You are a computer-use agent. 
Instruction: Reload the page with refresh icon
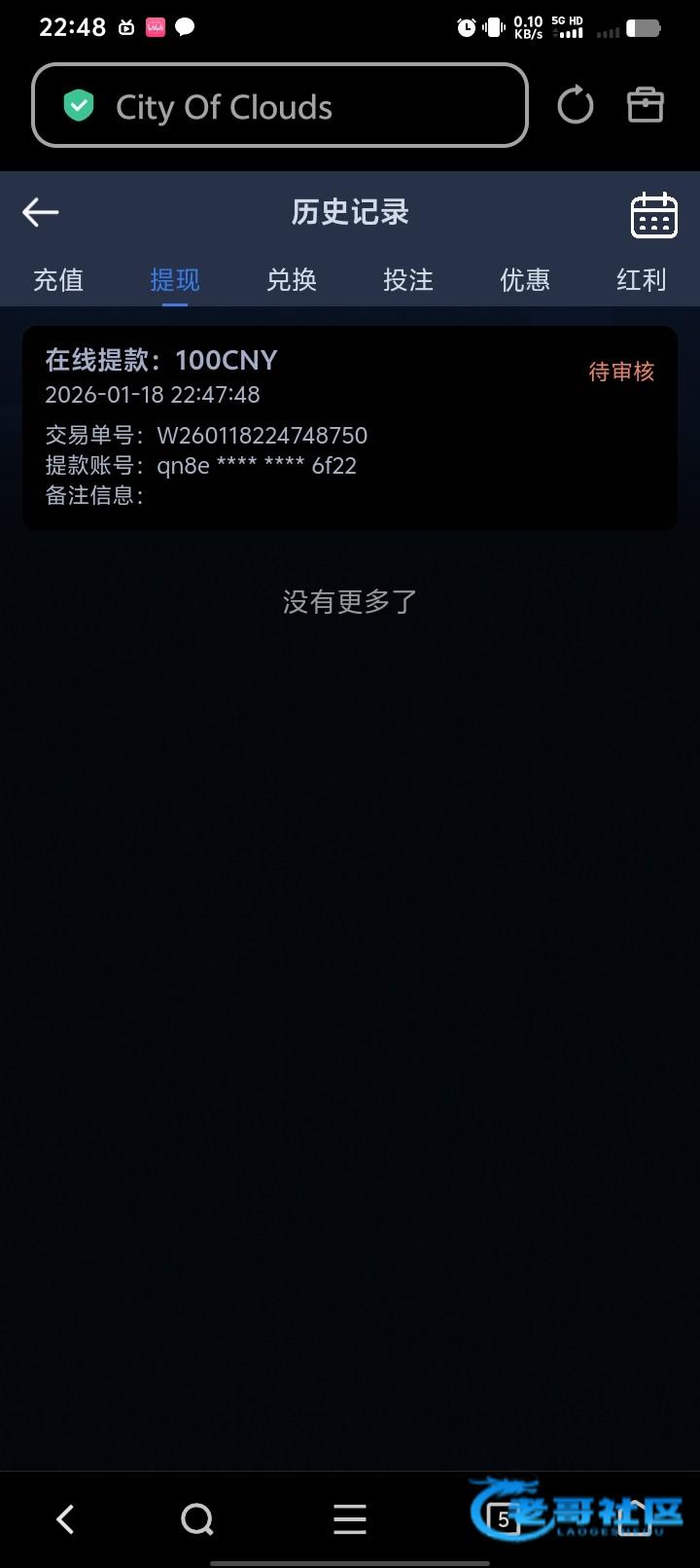575,105
